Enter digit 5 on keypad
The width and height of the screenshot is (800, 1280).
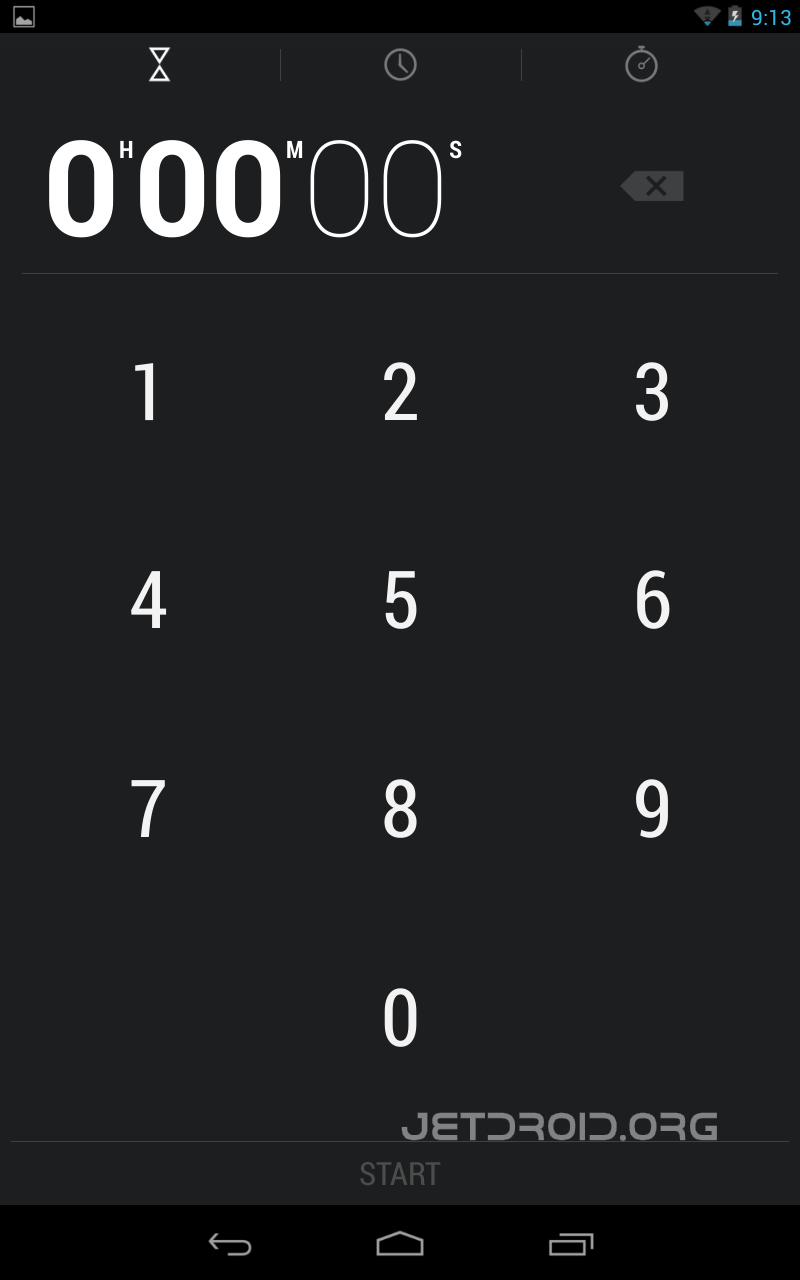pyautogui.click(x=400, y=600)
